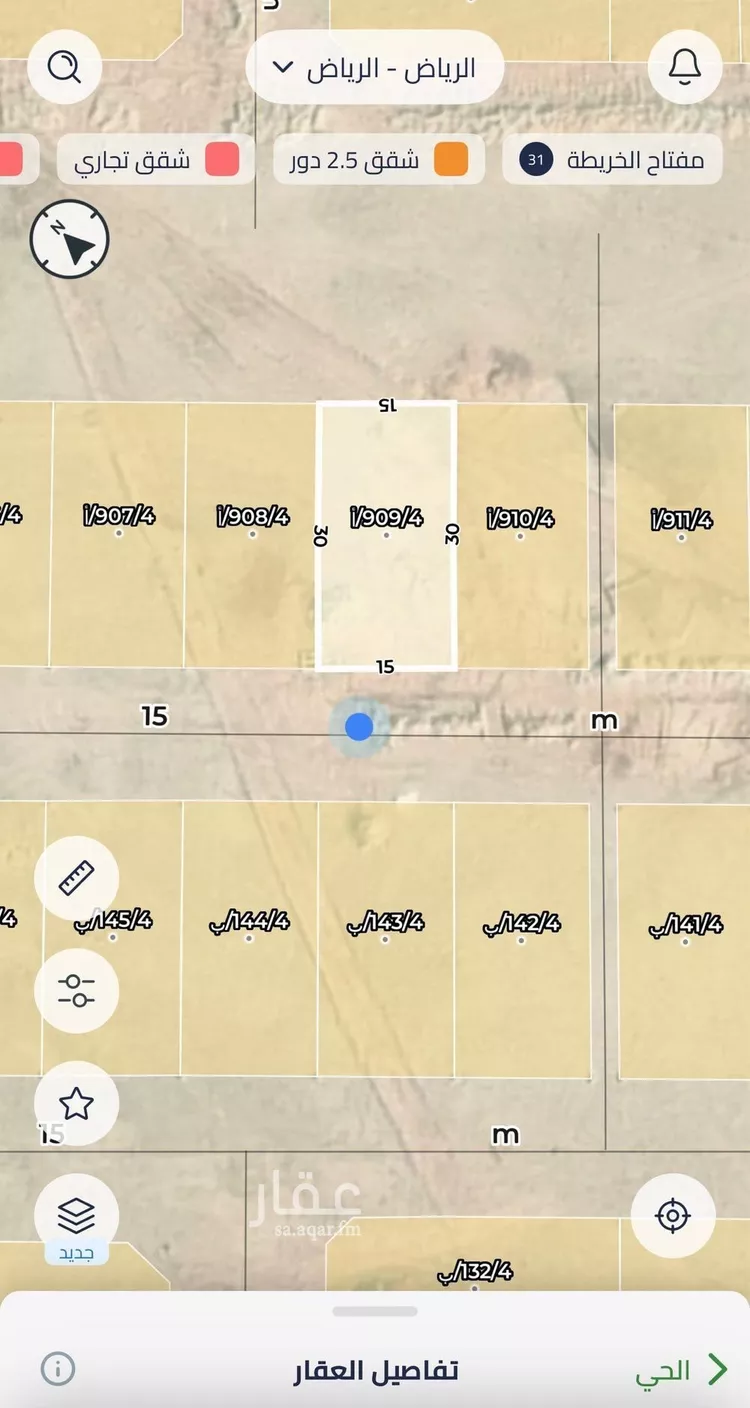Select parcel 908/4/أ on the map
Viewport: 750px width, 1408px height.
click(x=252, y=533)
